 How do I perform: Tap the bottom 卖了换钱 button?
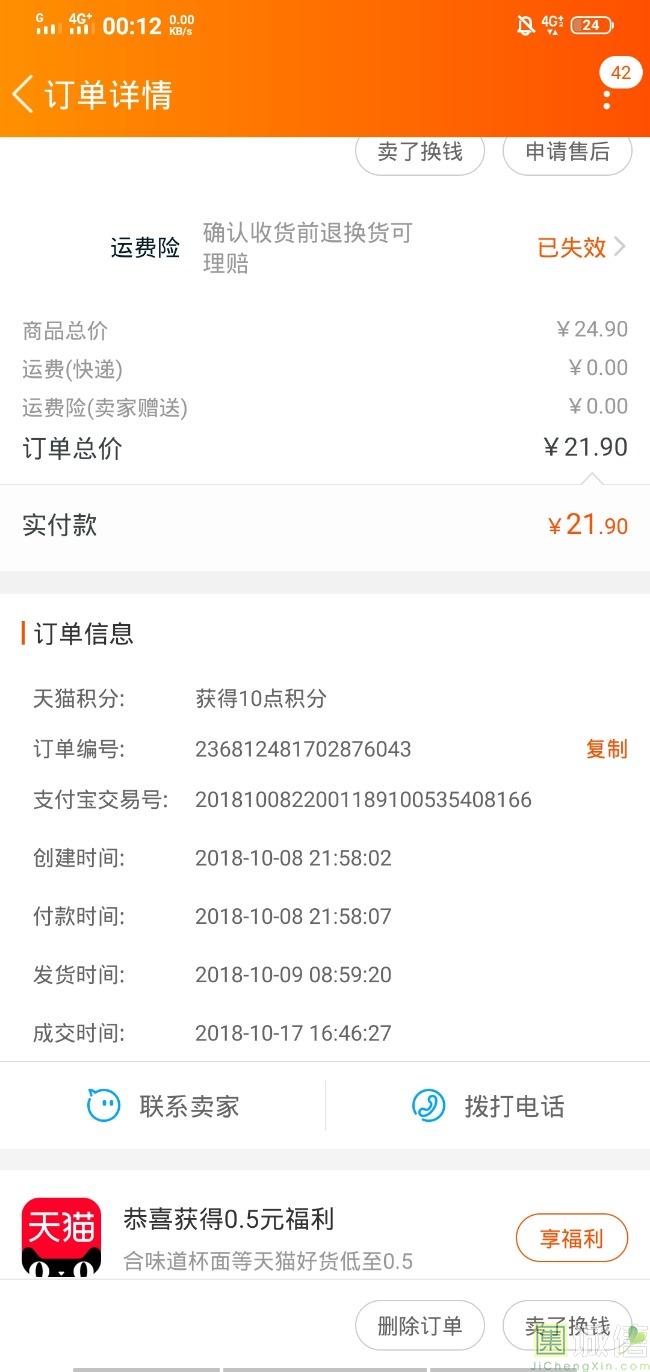click(567, 1326)
